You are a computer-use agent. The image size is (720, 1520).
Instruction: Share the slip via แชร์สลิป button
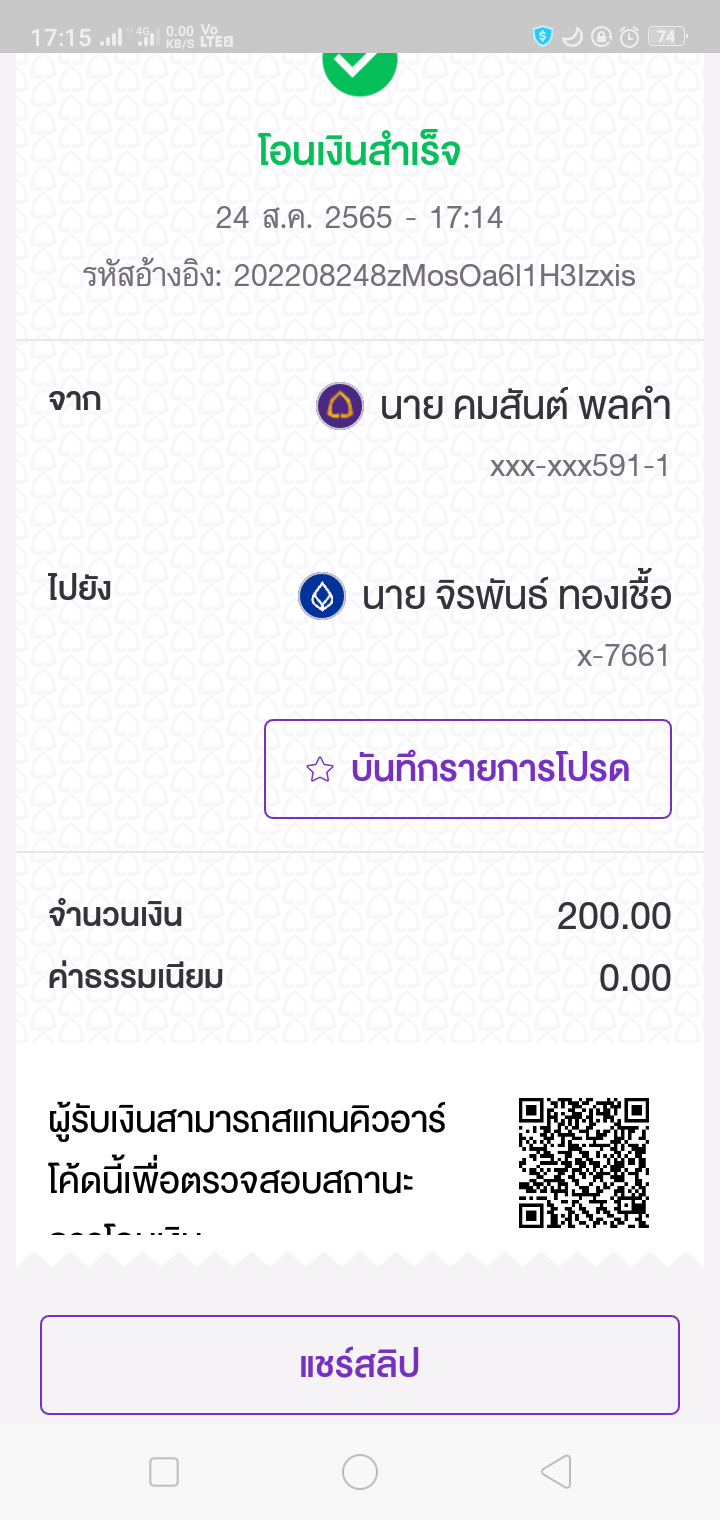[x=360, y=1365]
